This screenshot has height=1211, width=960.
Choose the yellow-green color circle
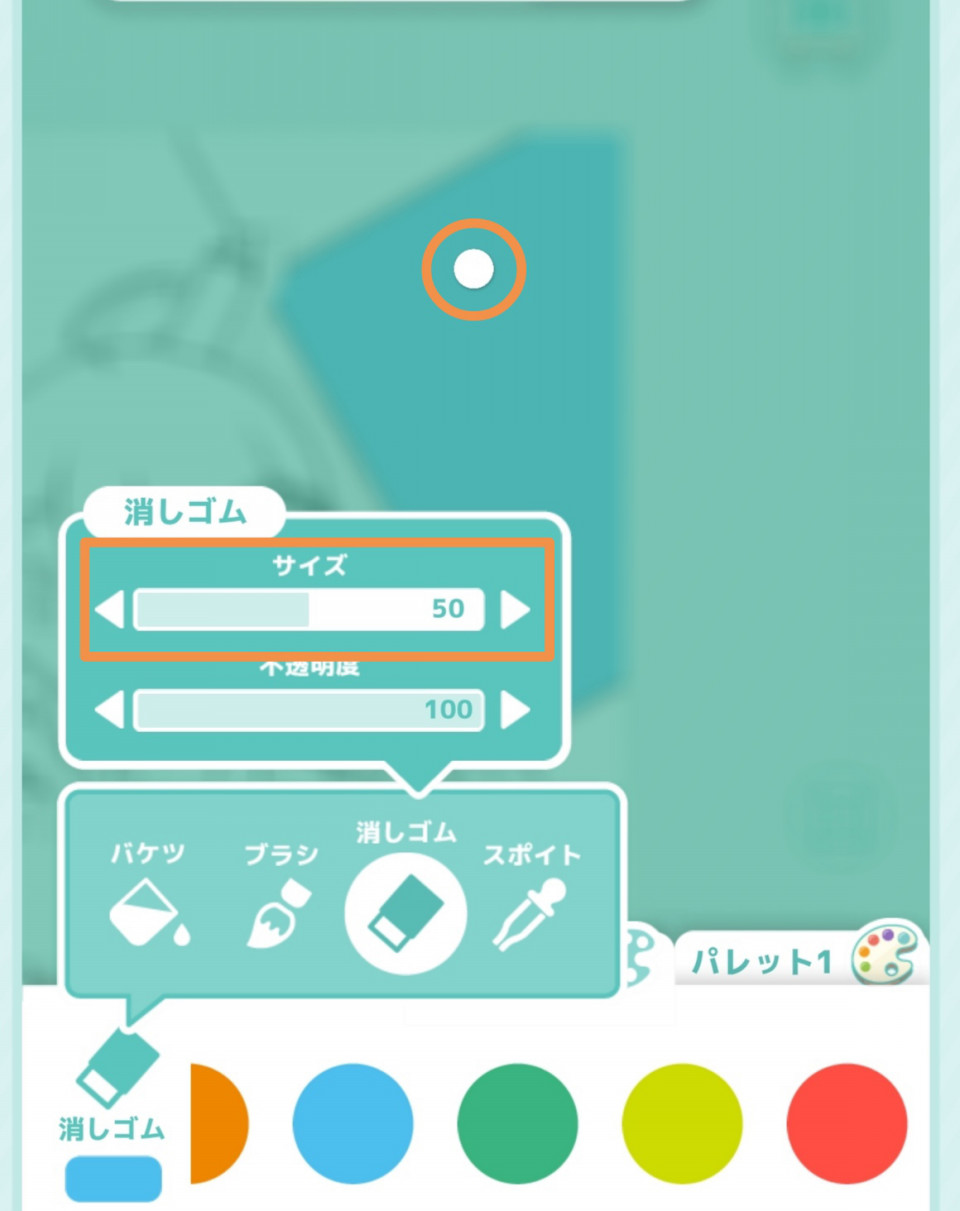682,1123
